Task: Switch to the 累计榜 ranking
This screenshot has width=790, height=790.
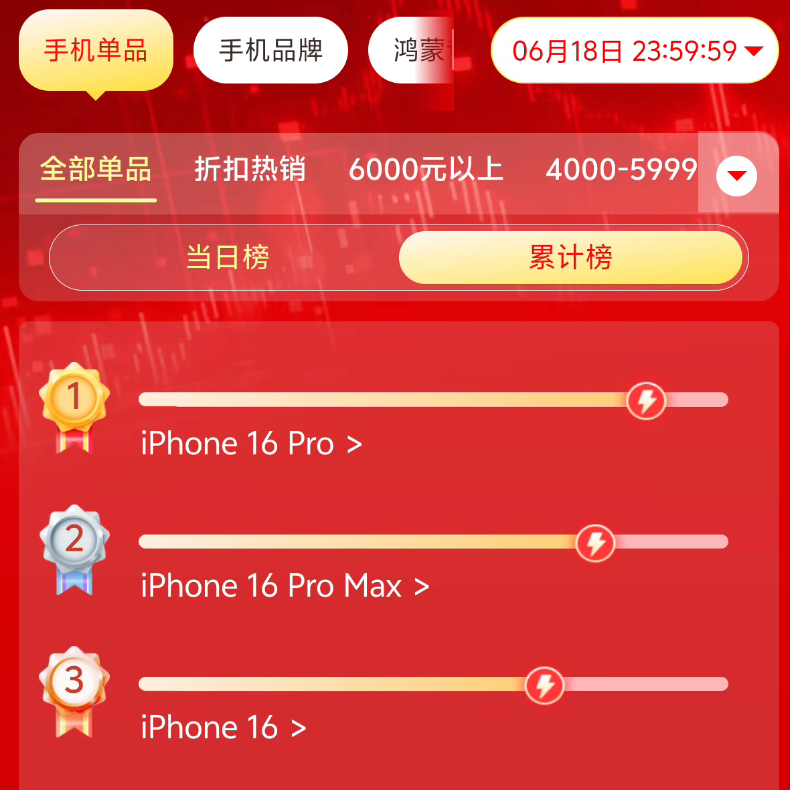Action: point(570,258)
